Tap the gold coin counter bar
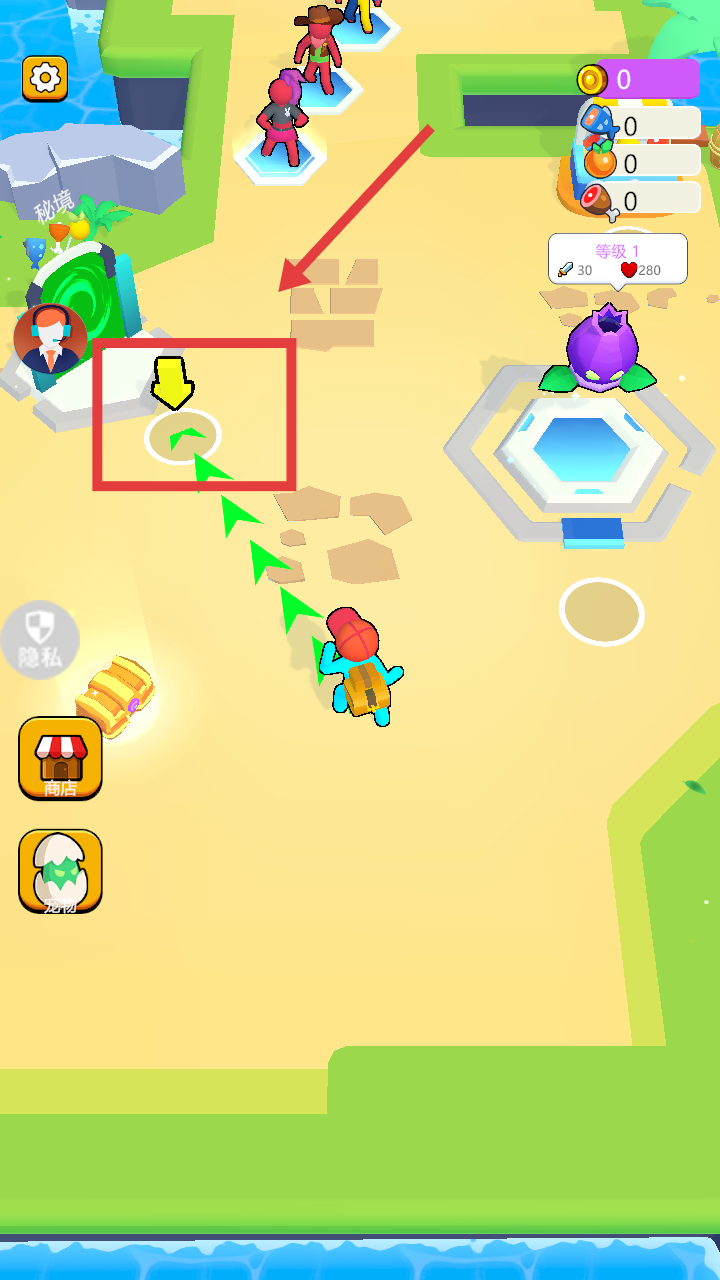720x1280 pixels. [x=640, y=79]
